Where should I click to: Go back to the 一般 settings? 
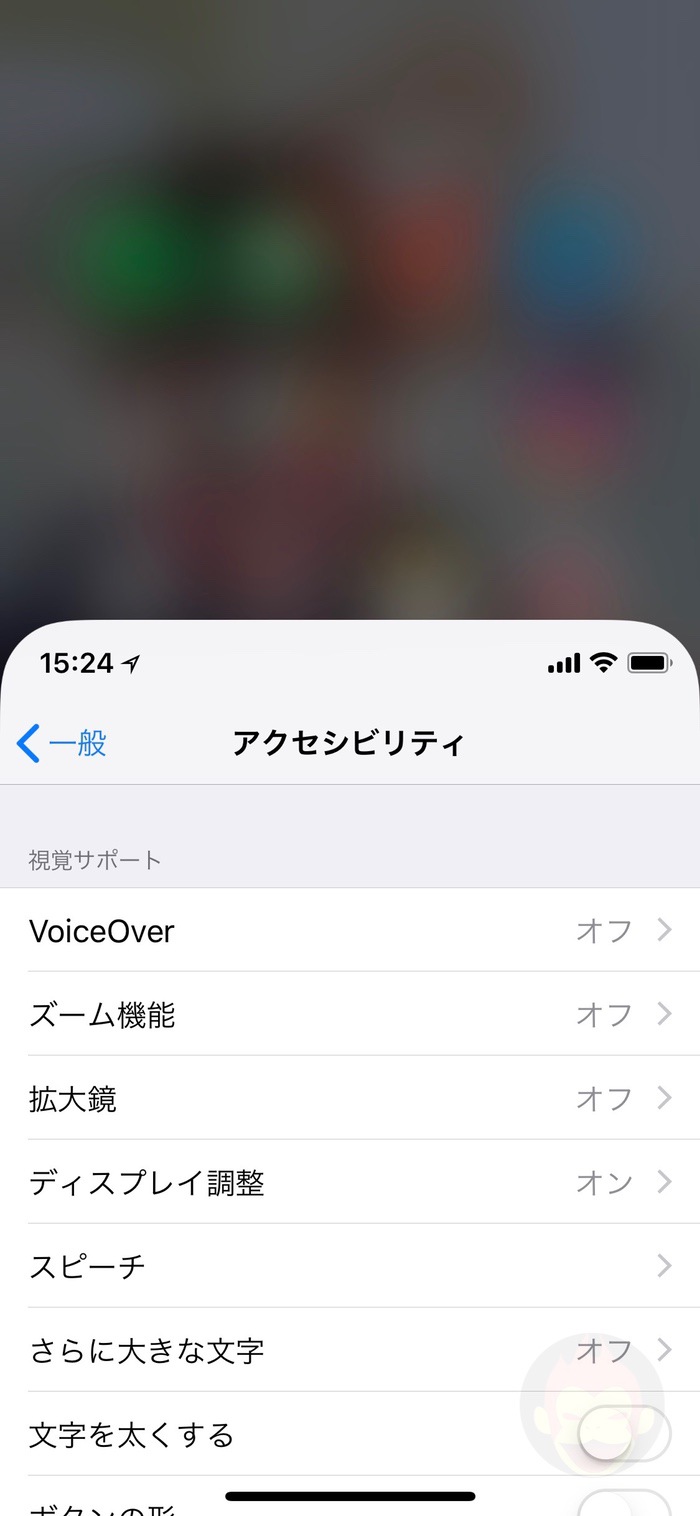click(x=62, y=744)
